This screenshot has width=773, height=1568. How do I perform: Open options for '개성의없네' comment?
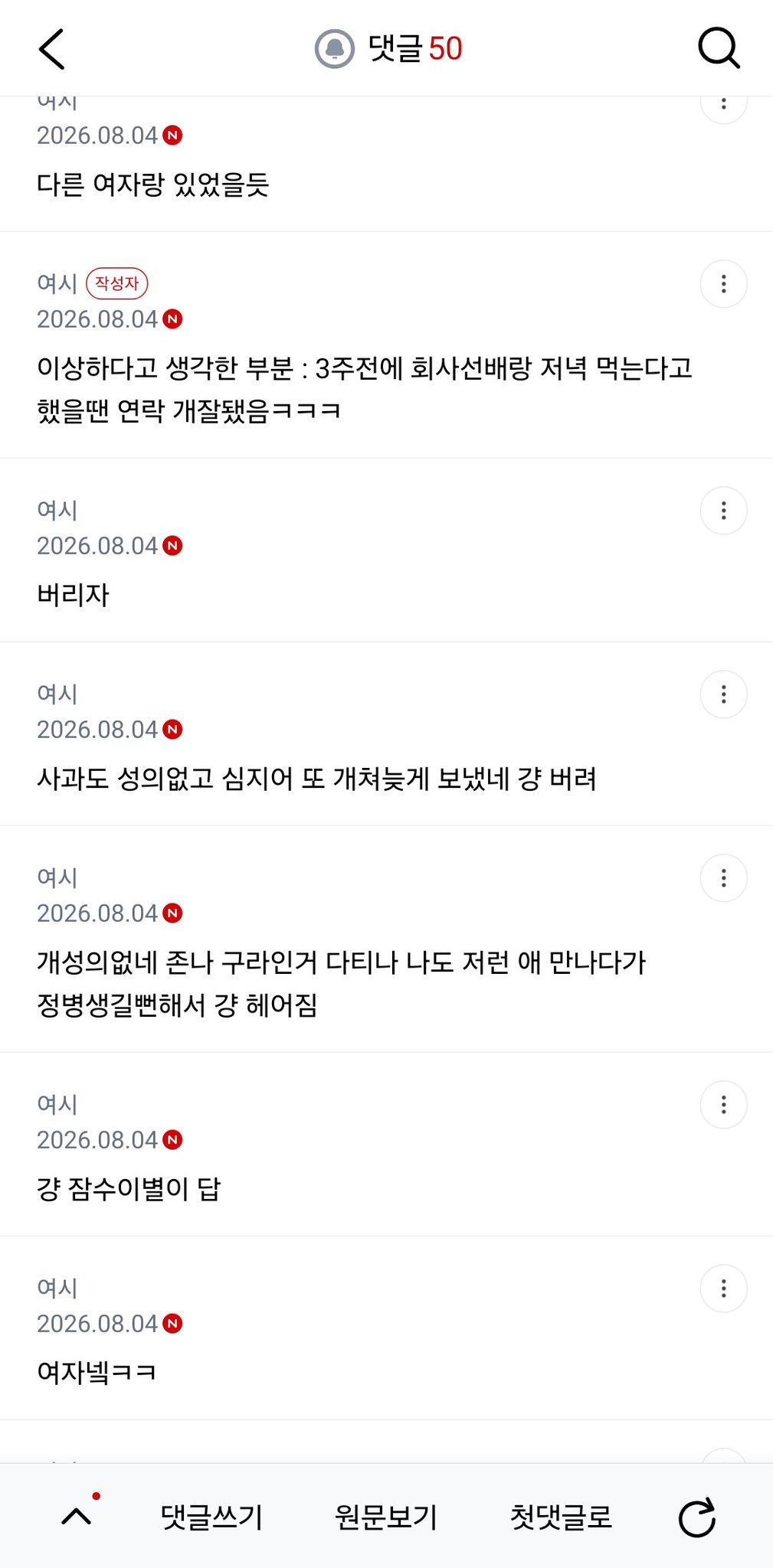tap(723, 878)
